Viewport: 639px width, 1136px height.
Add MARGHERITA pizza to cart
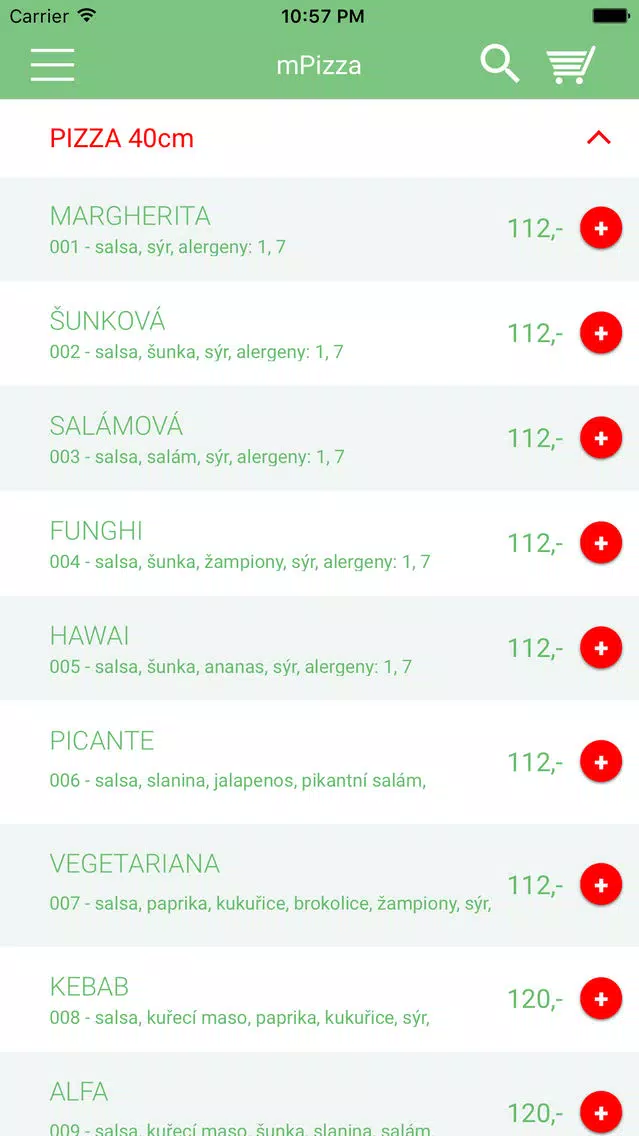[601, 228]
